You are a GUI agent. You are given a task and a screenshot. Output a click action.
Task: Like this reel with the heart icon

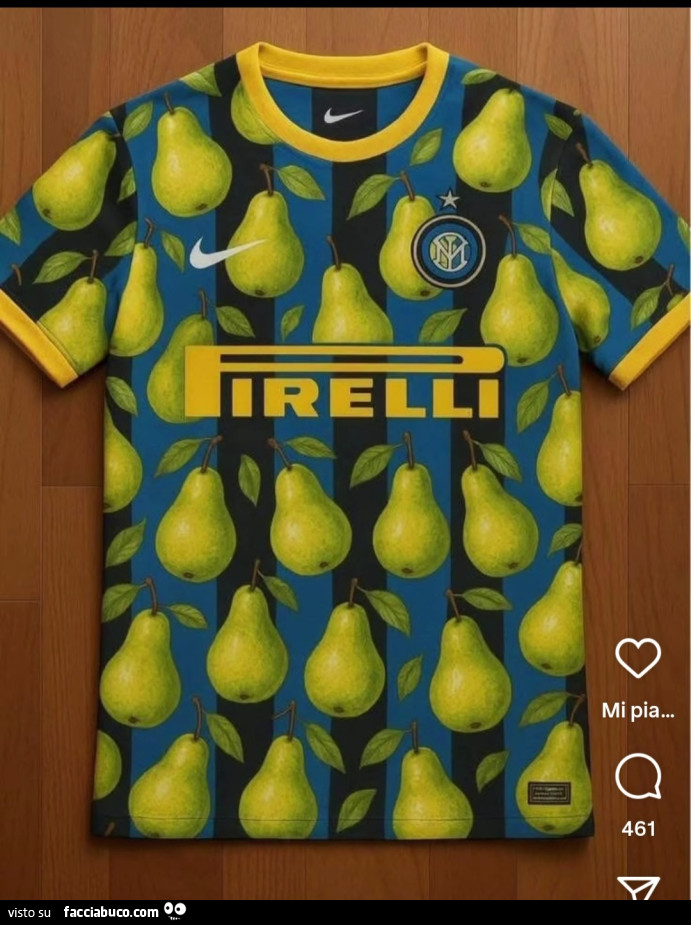click(x=637, y=658)
